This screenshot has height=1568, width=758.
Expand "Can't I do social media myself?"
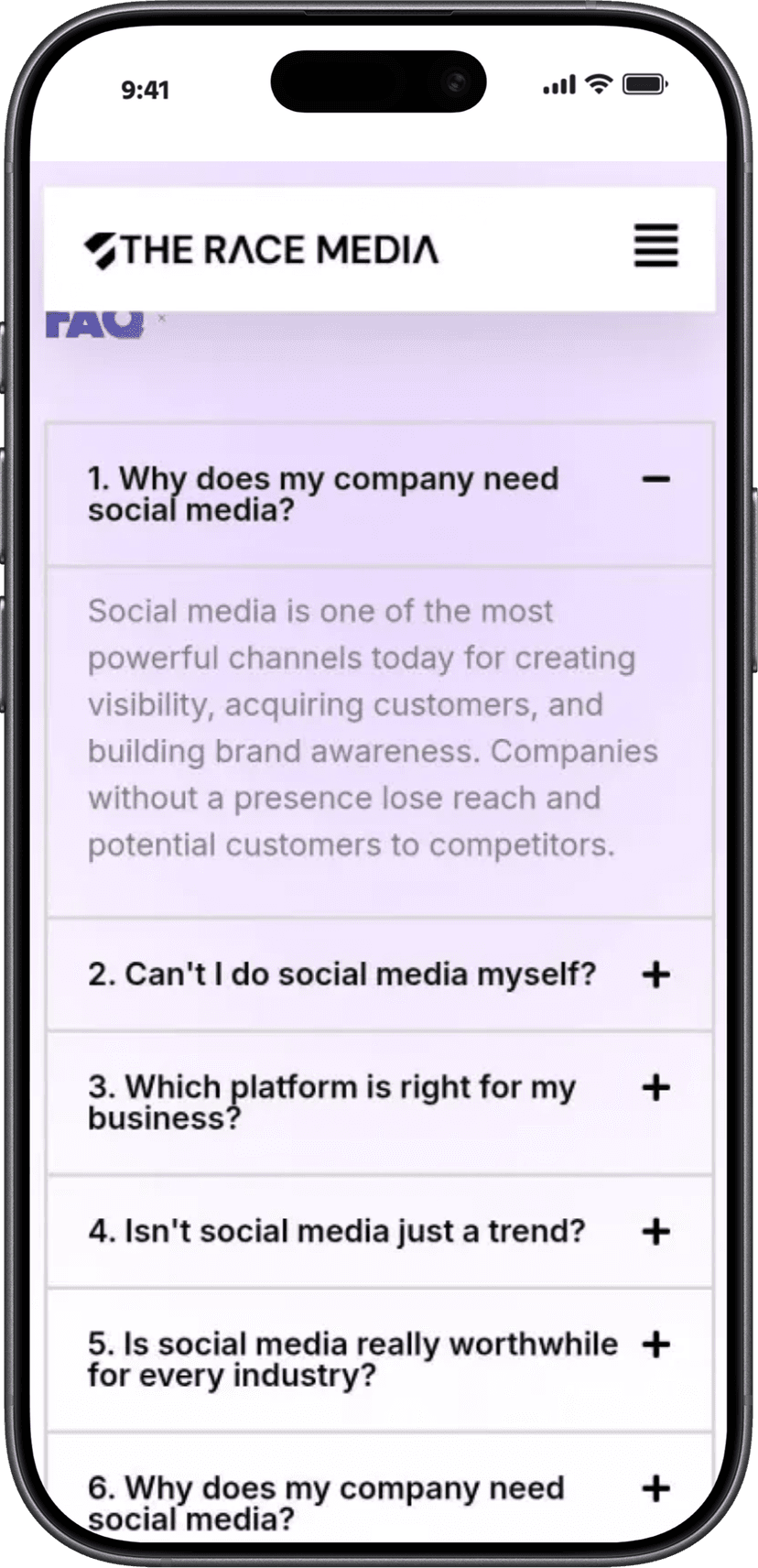pos(655,975)
